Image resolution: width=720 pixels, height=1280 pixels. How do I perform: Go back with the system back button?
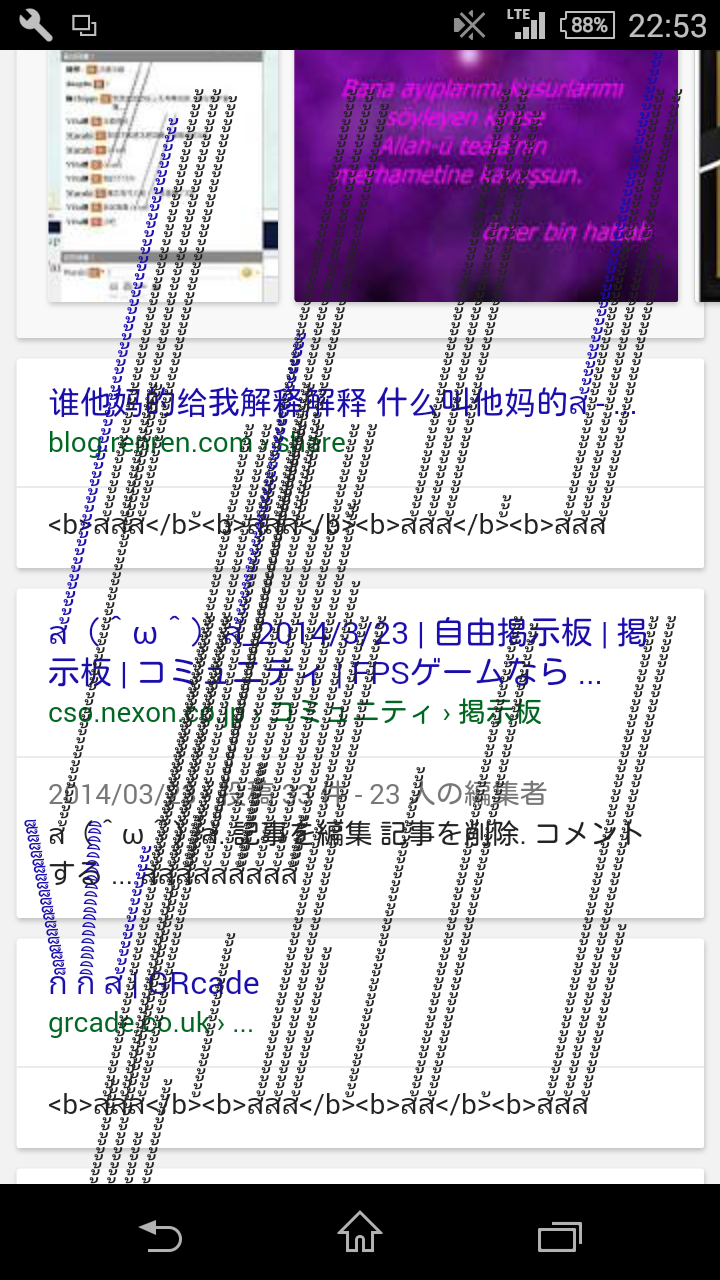(x=160, y=1235)
